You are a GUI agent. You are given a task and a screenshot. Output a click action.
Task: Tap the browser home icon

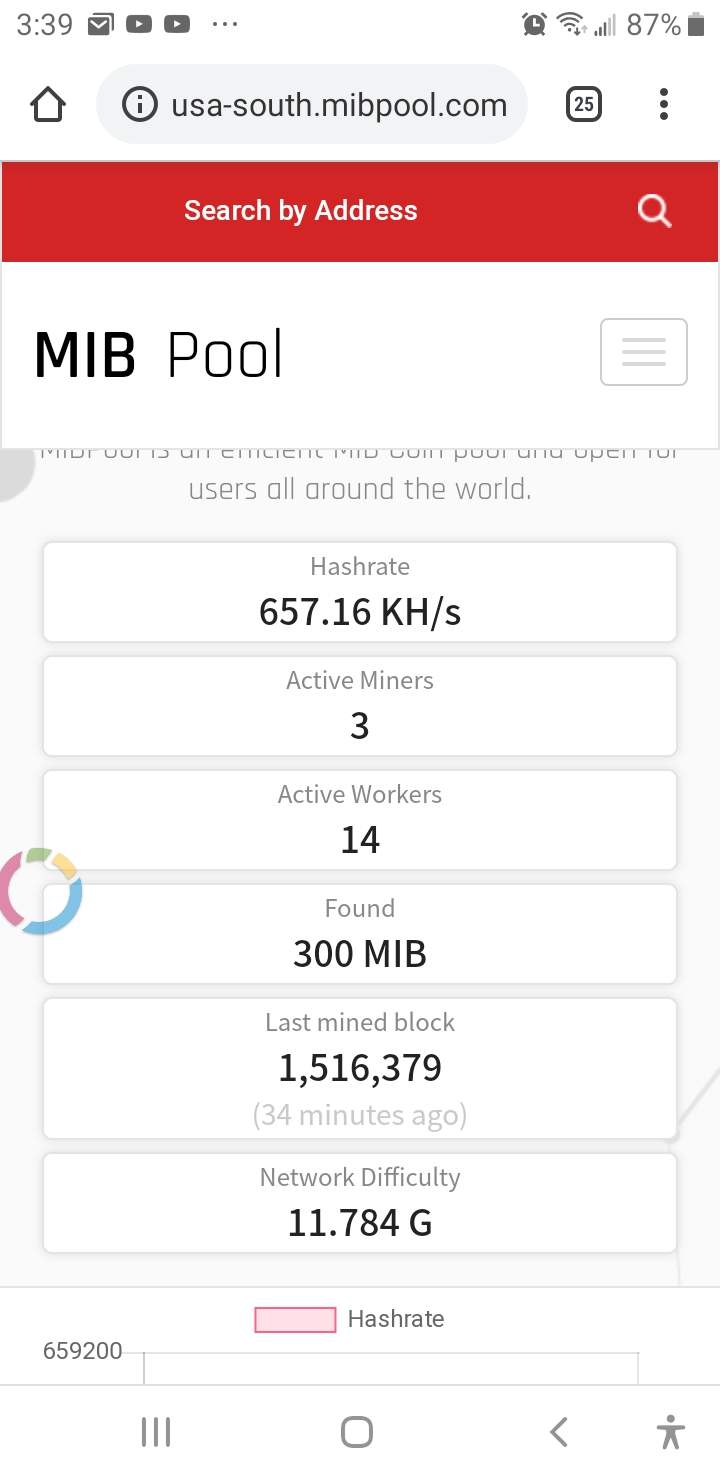pyautogui.click(x=49, y=105)
